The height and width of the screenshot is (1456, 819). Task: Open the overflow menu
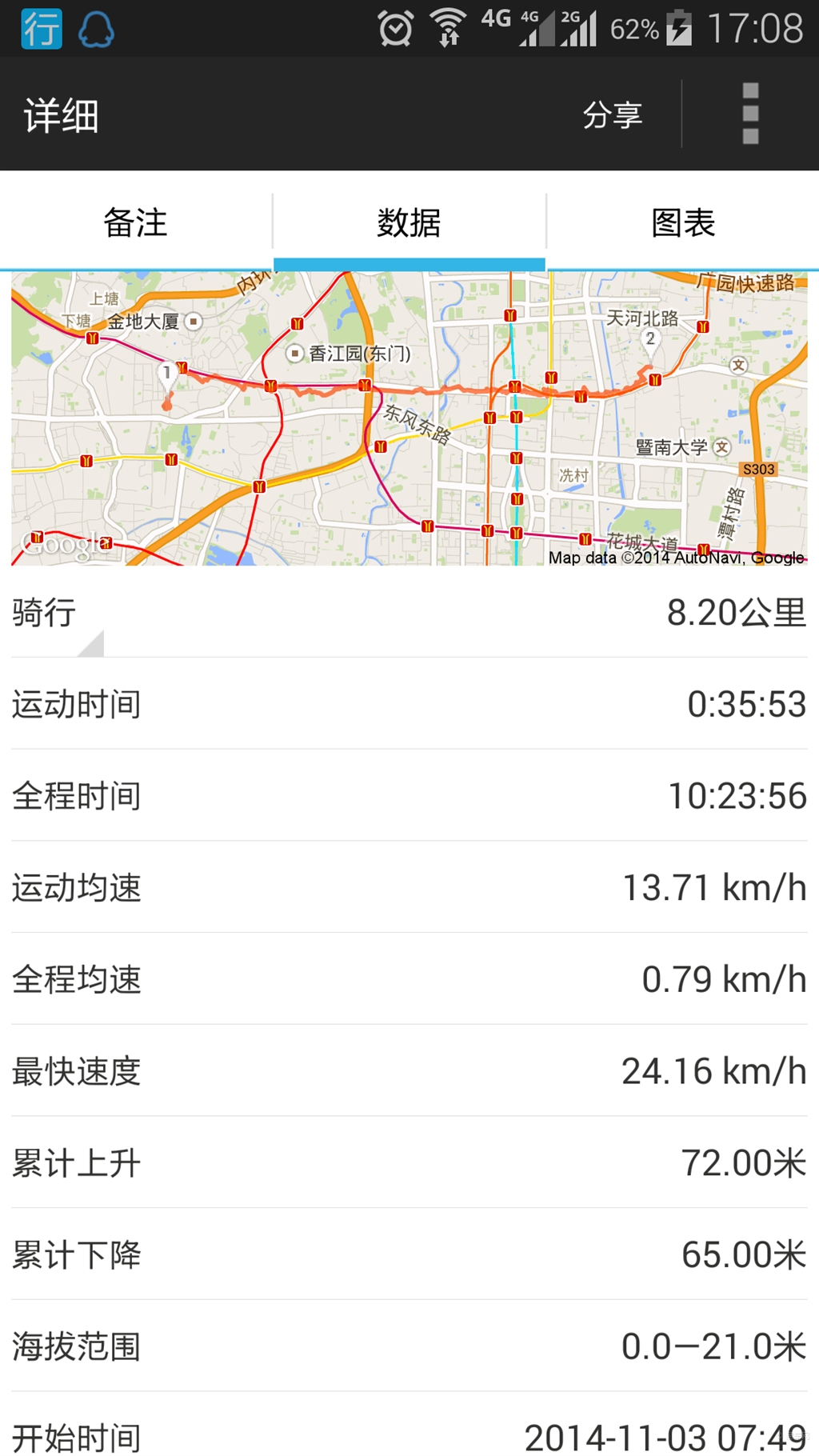pyautogui.click(x=750, y=114)
